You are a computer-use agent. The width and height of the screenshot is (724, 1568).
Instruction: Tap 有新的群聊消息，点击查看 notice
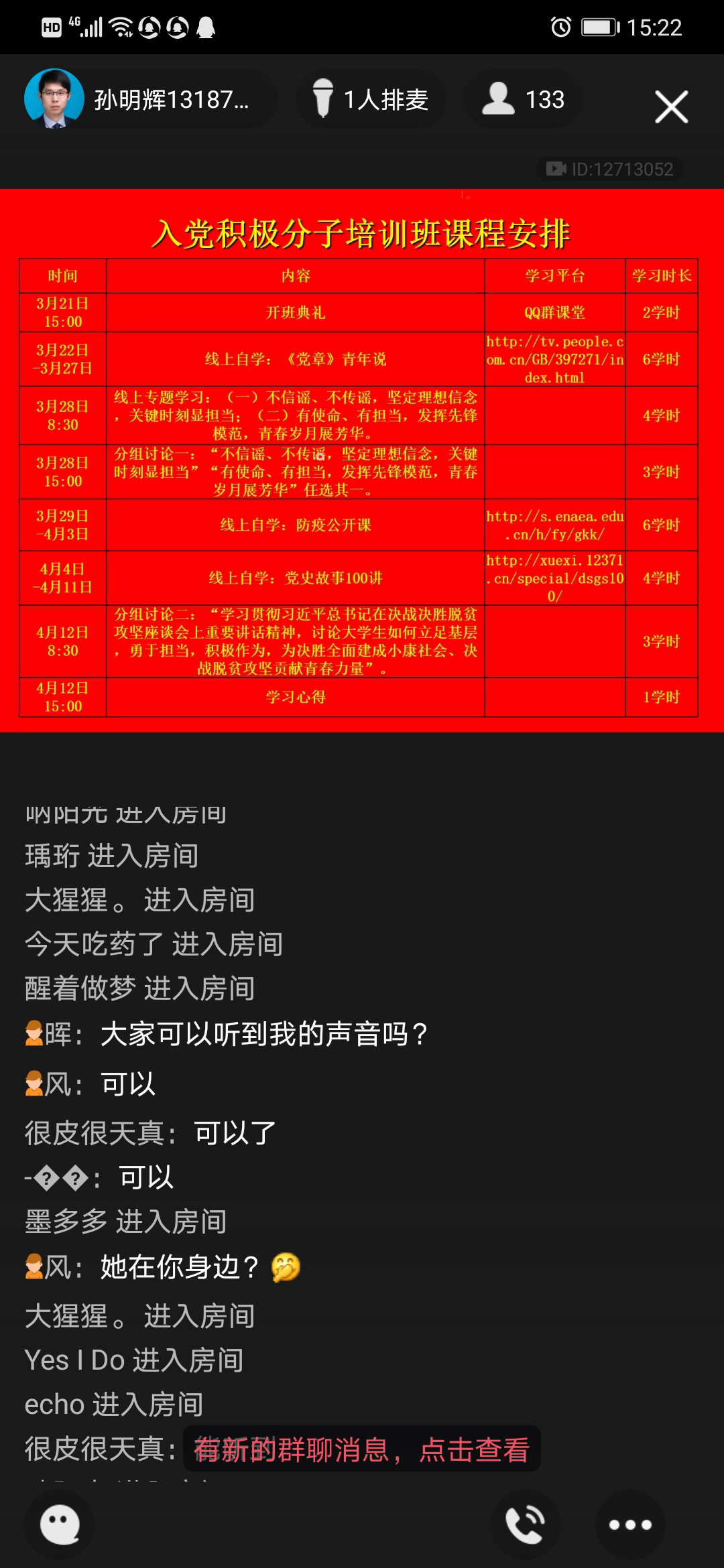(362, 1450)
